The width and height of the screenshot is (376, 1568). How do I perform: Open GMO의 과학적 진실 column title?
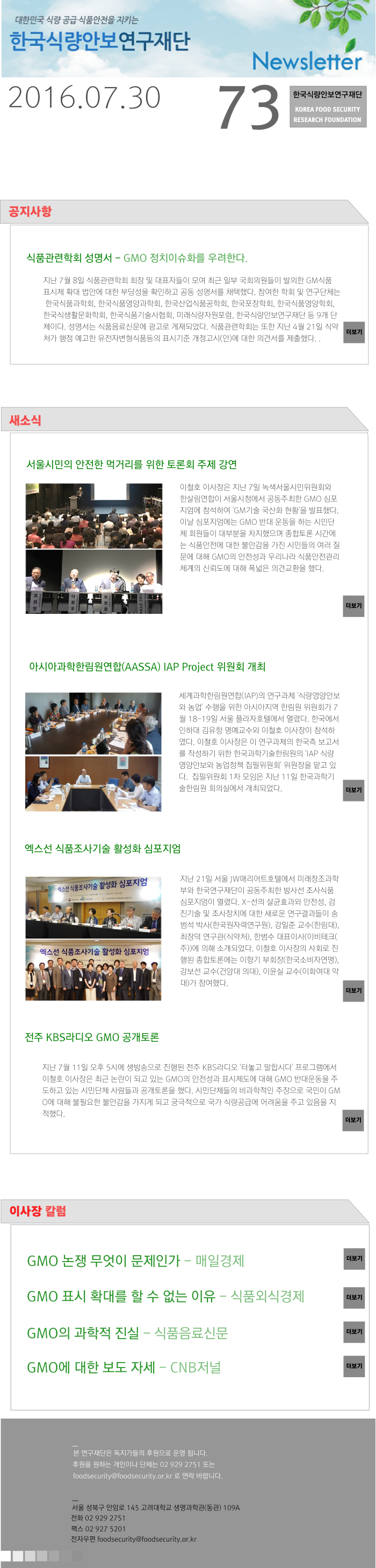tap(127, 1333)
